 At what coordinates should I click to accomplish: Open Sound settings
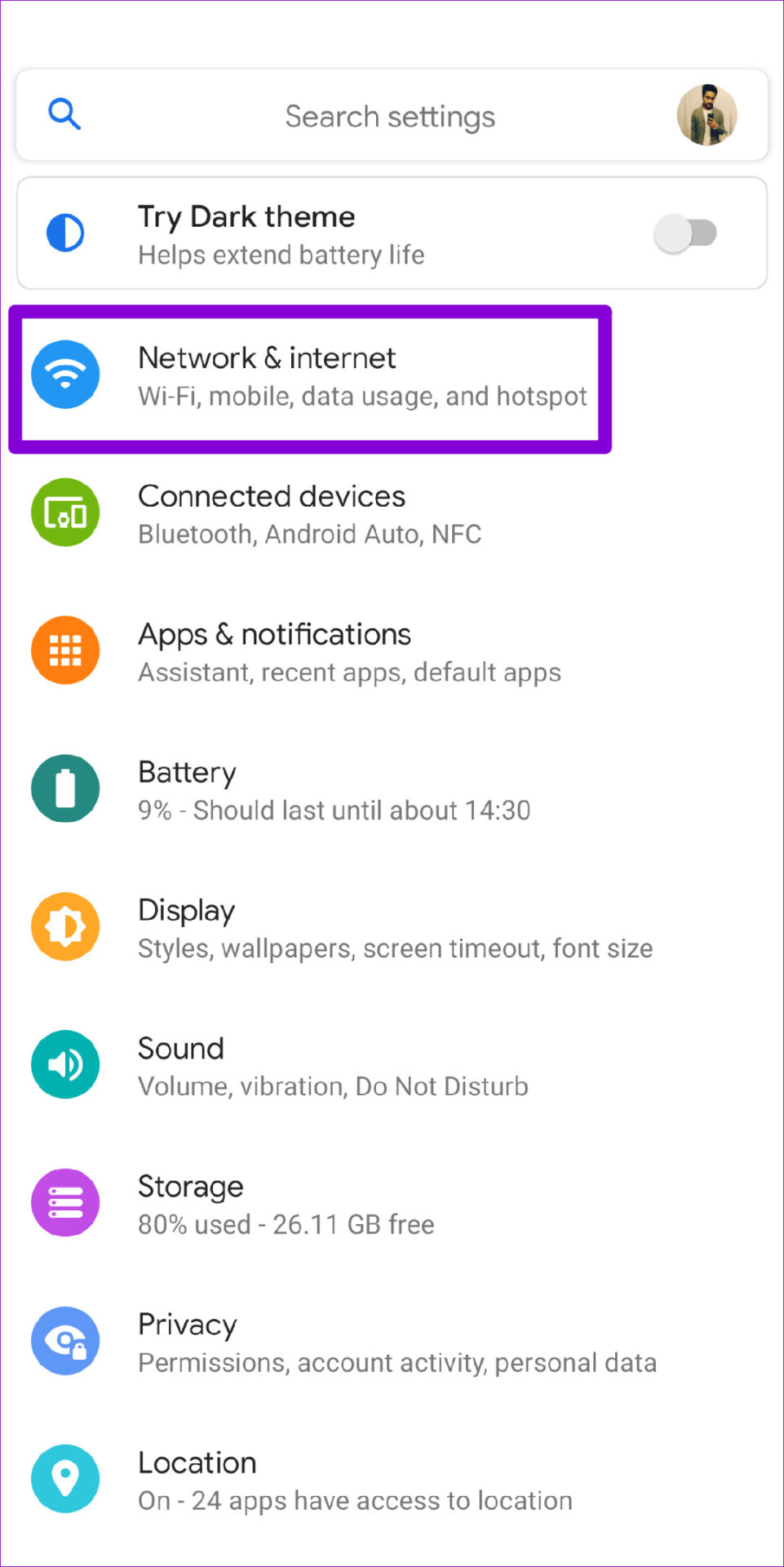click(x=392, y=1065)
